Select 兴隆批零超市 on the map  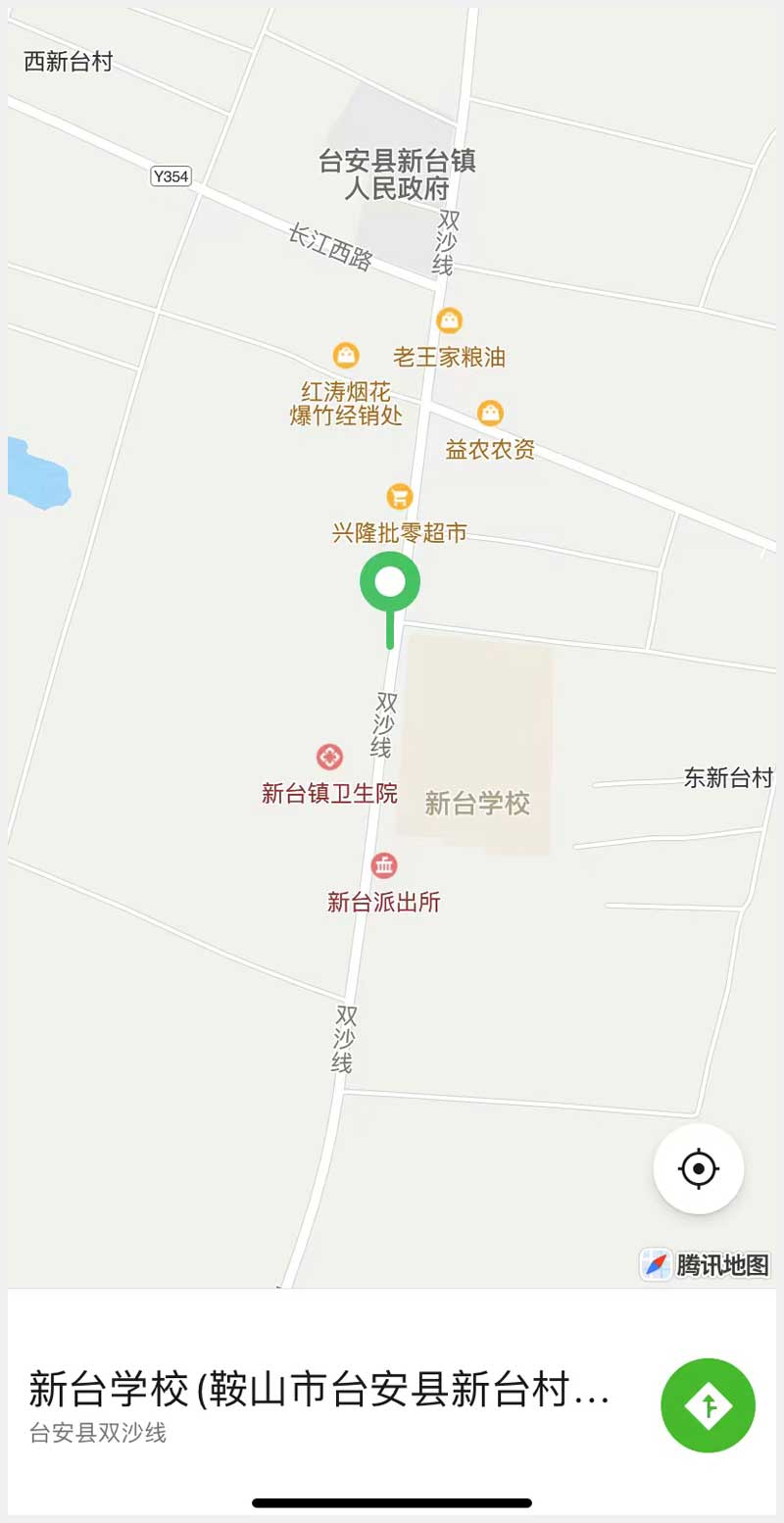(400, 497)
